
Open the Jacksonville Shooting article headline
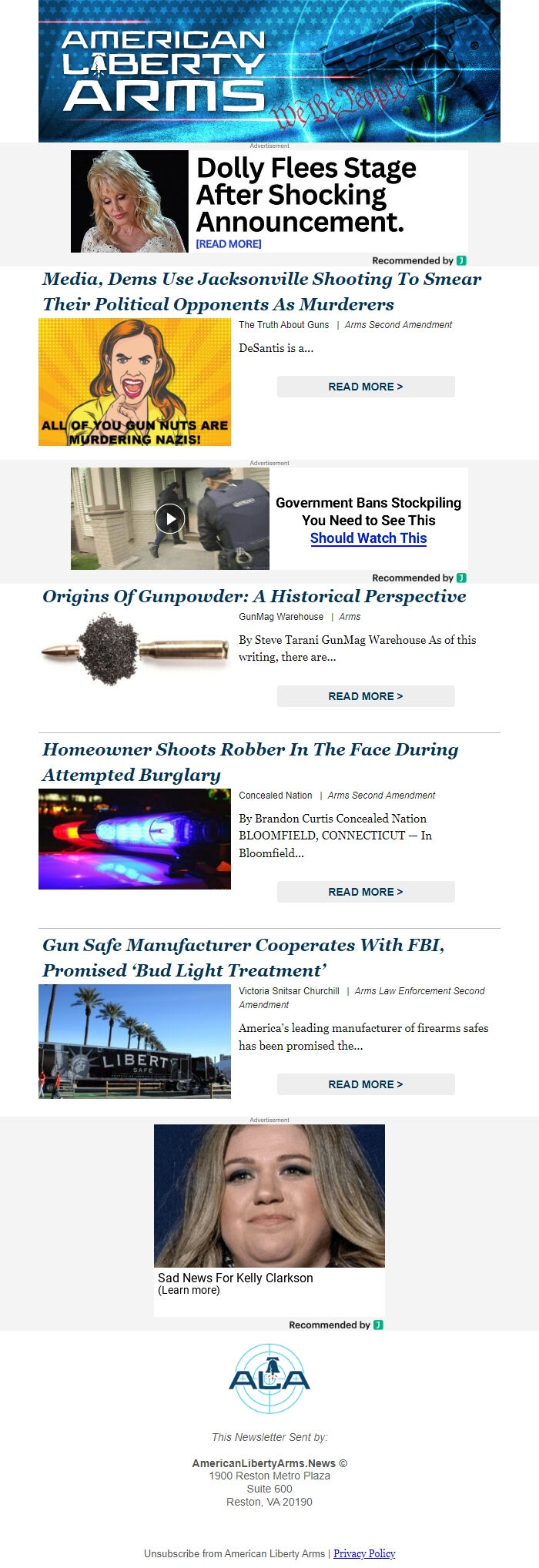point(262,291)
